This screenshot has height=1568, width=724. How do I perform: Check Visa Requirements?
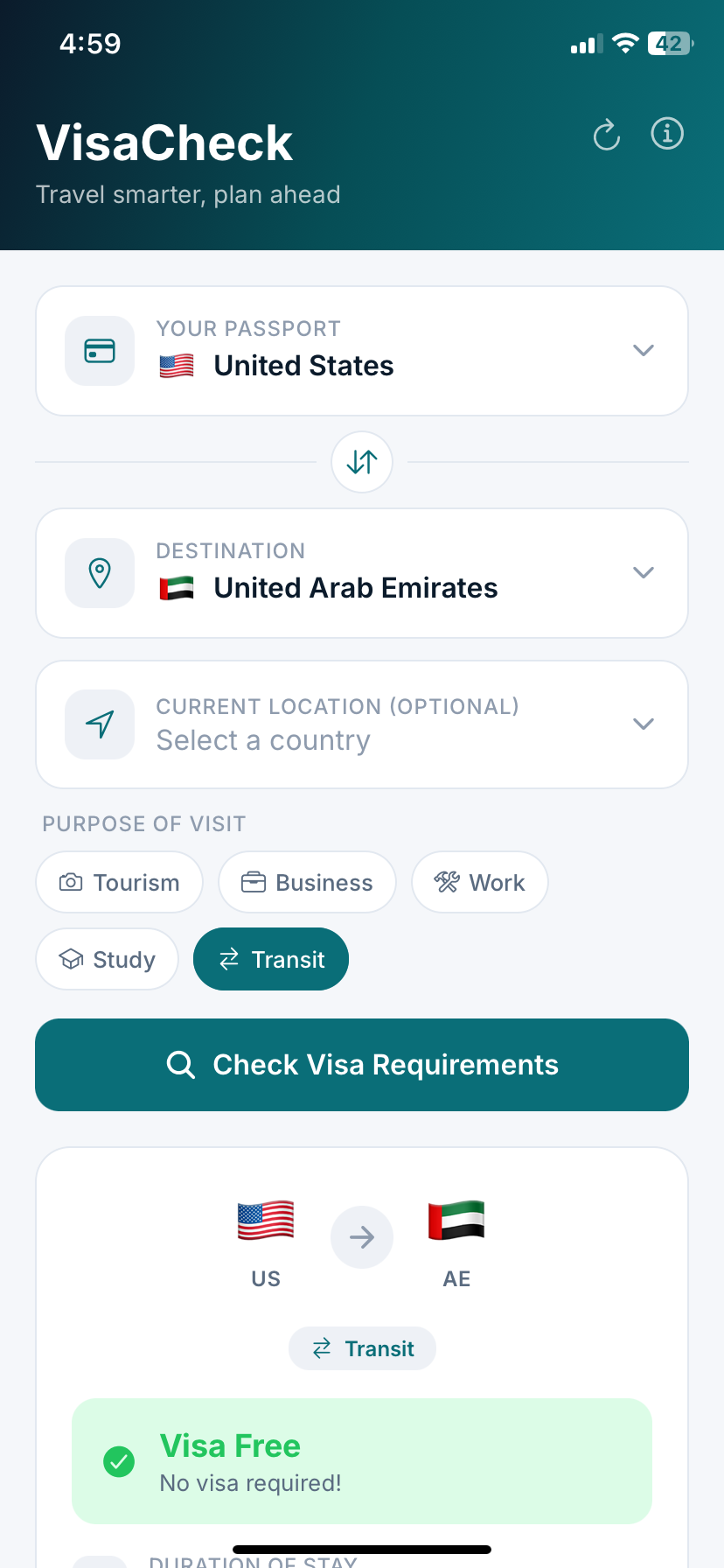click(x=362, y=1065)
